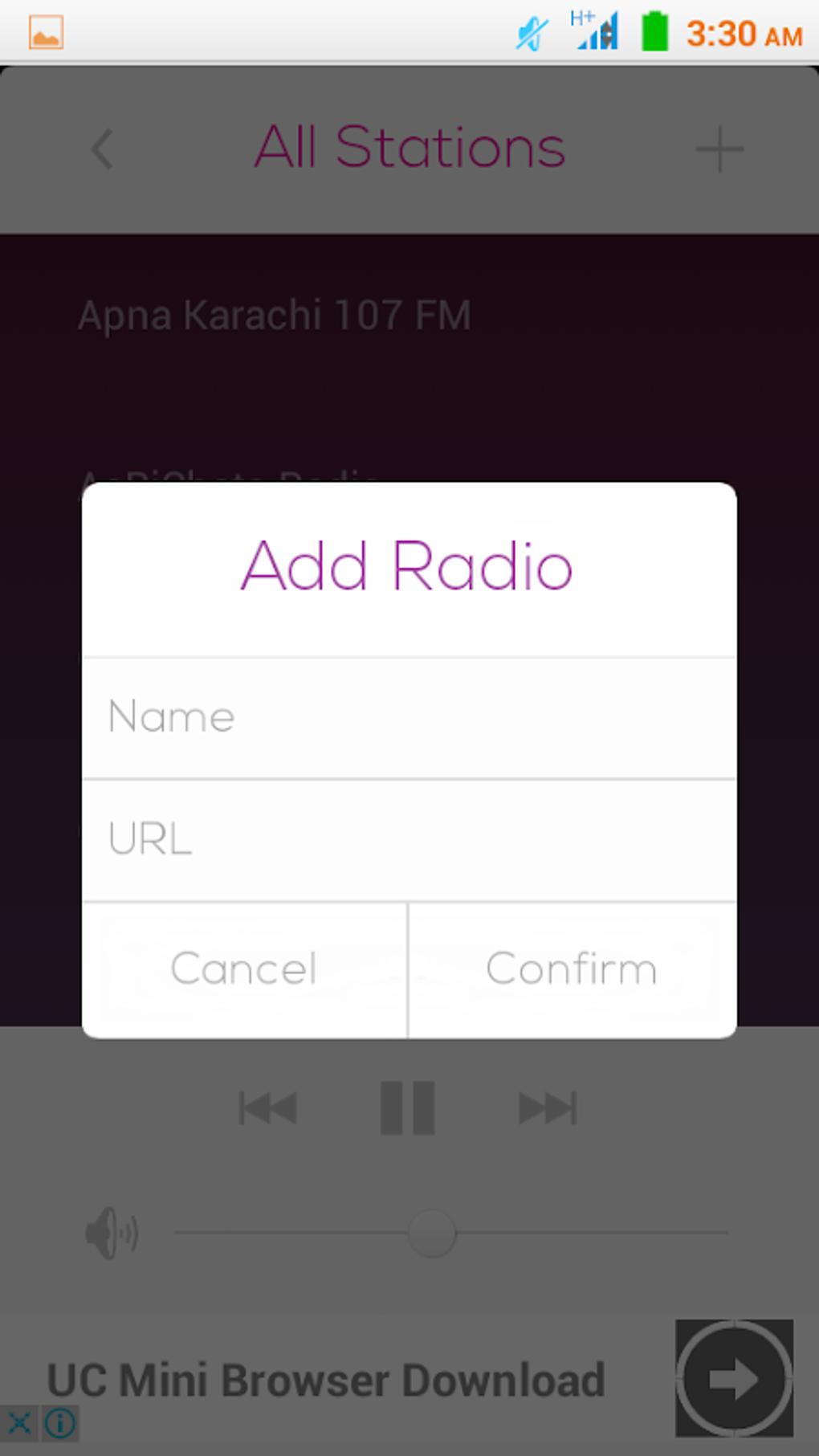The height and width of the screenshot is (1456, 819).
Task: Skip to the next radio station
Action: click(x=548, y=1107)
